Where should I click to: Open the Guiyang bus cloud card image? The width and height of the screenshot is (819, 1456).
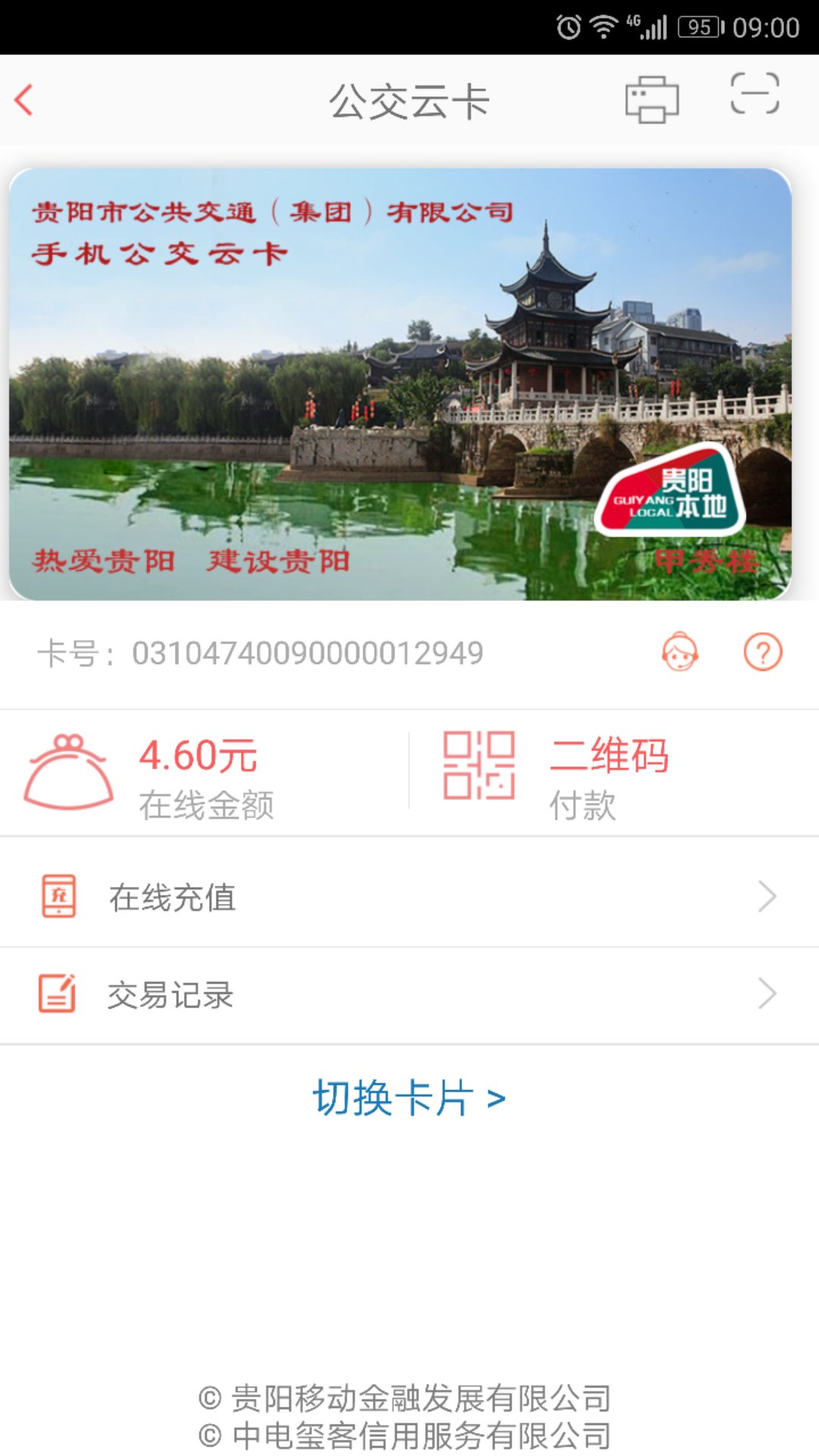[x=400, y=384]
